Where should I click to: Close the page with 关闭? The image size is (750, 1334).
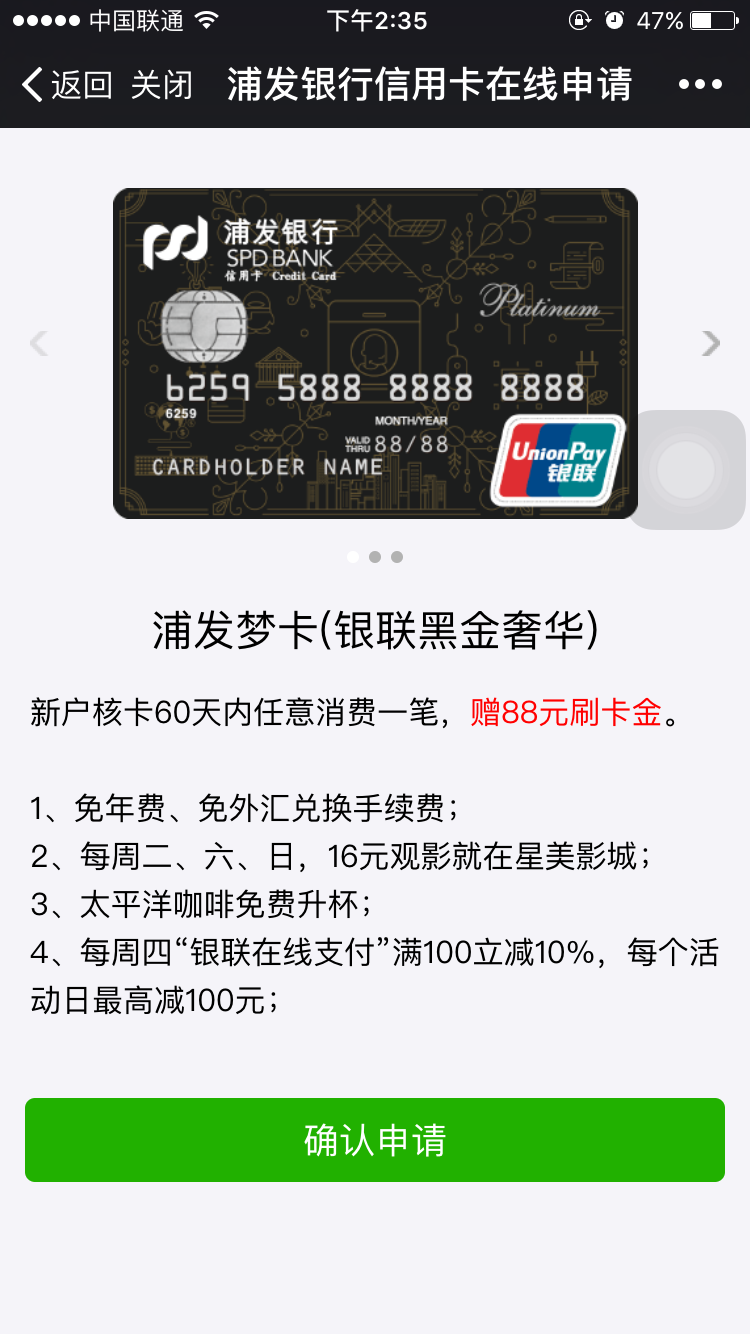point(162,85)
